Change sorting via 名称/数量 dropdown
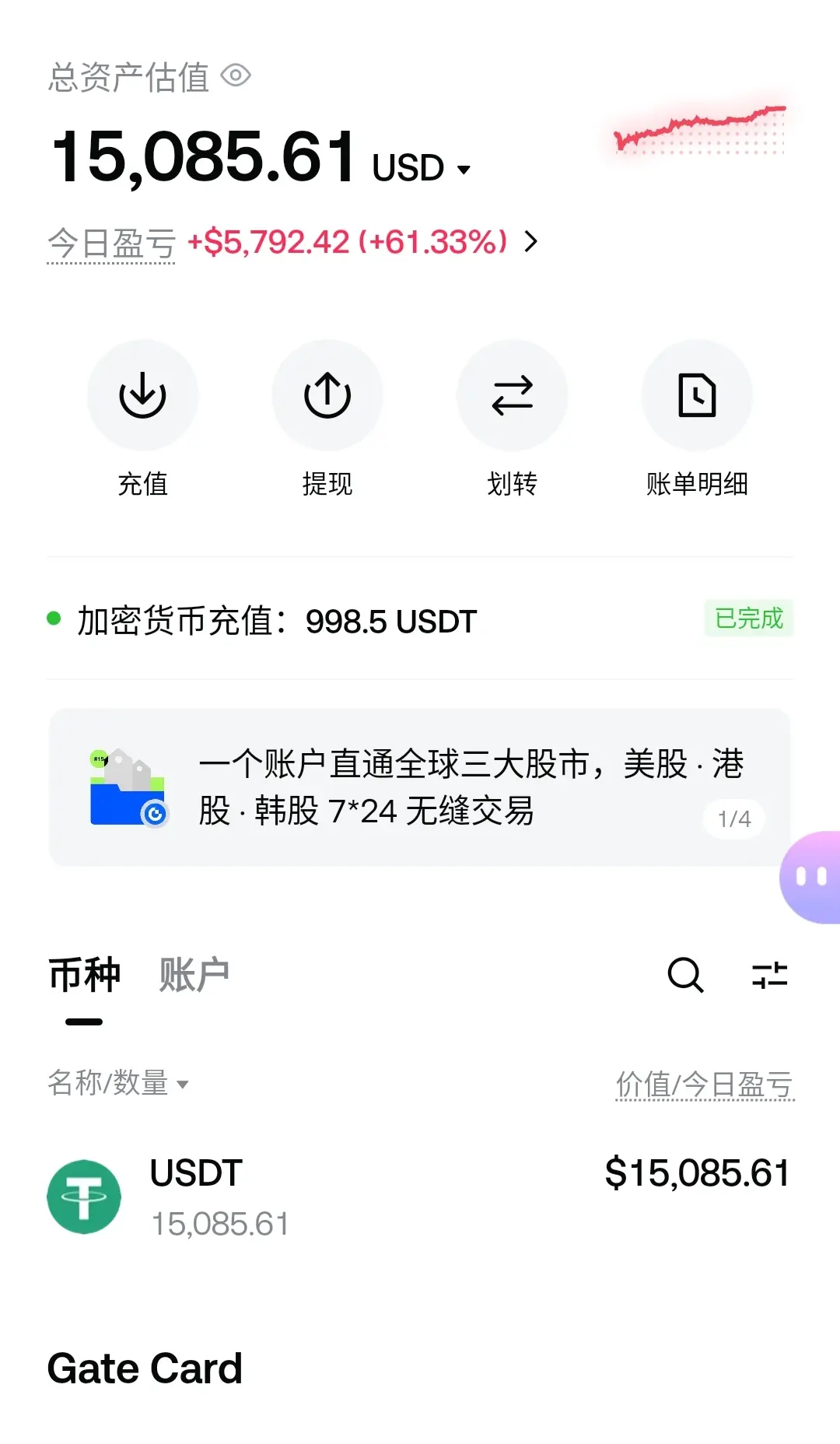This screenshot has width=840, height=1444. tap(118, 1083)
